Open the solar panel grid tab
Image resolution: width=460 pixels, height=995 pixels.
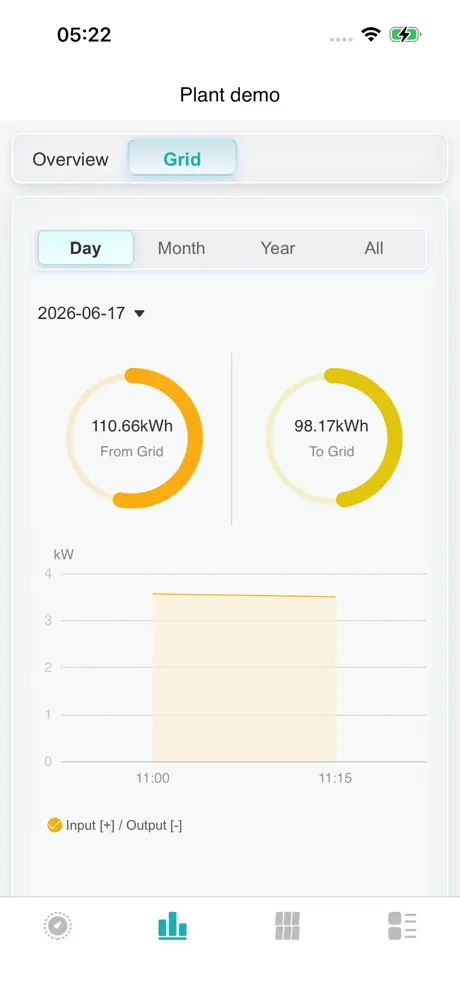point(287,926)
